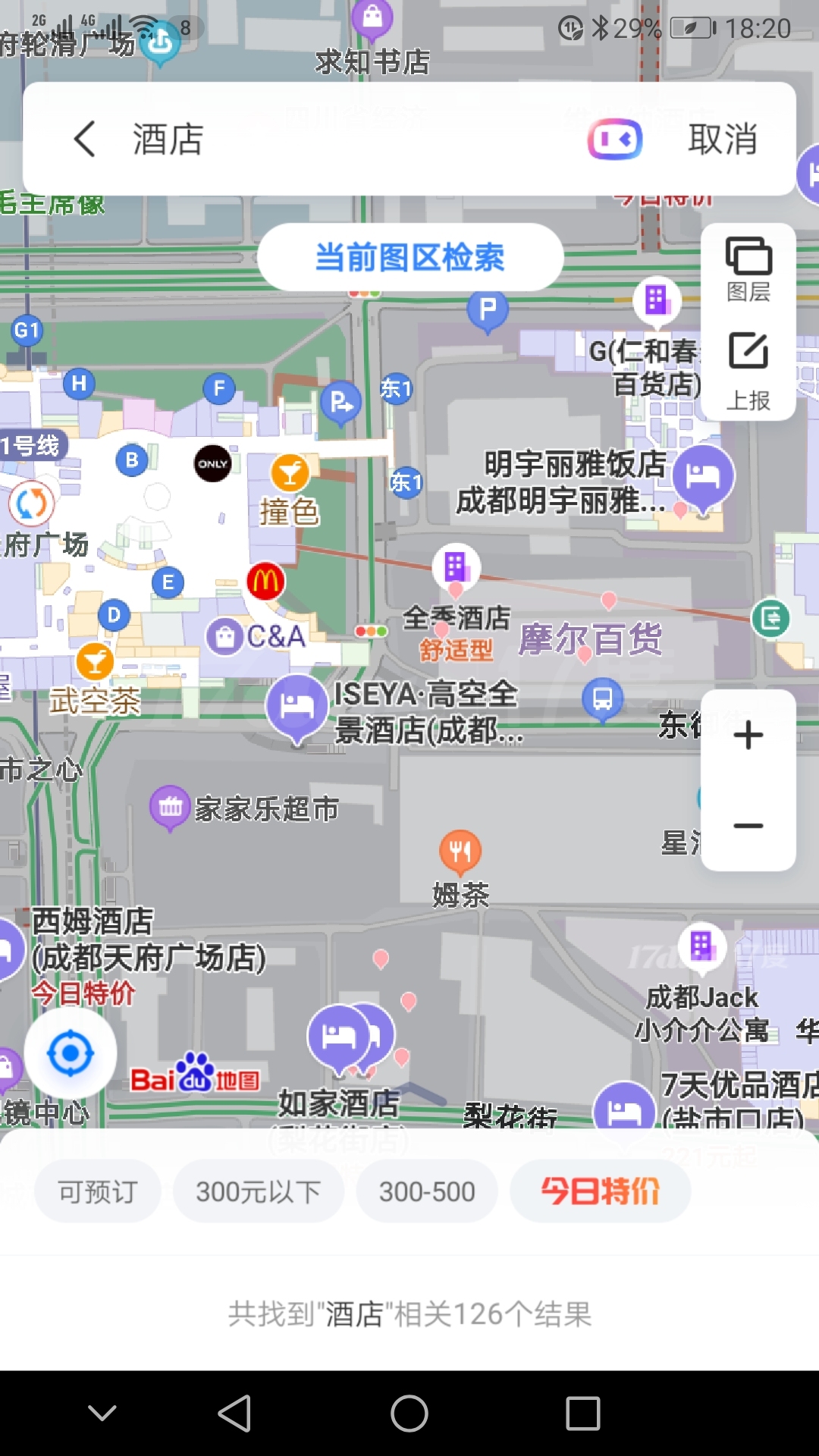Tap 取消 to cancel the search

click(722, 140)
